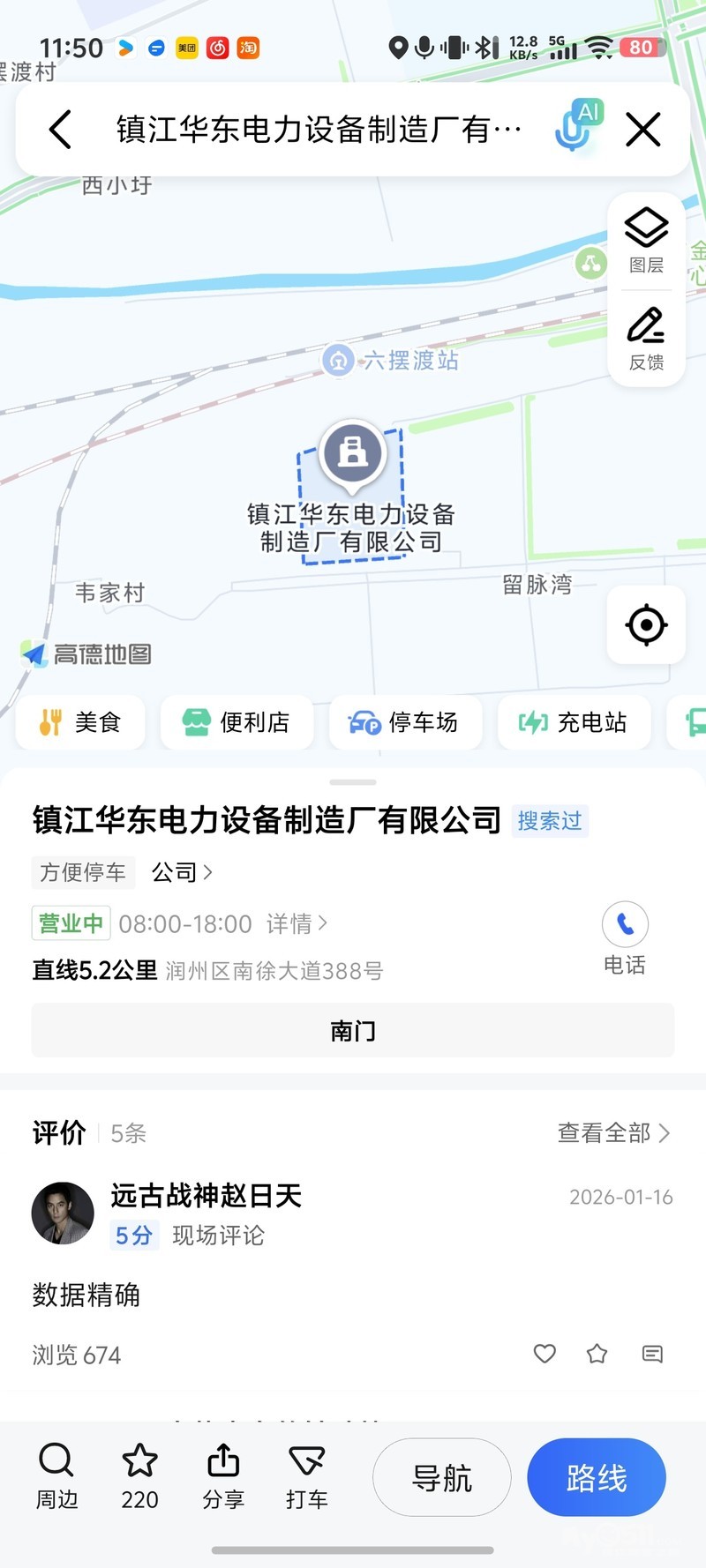Open the map layers (图层) option
The height and width of the screenshot is (1568, 706).
tap(646, 239)
